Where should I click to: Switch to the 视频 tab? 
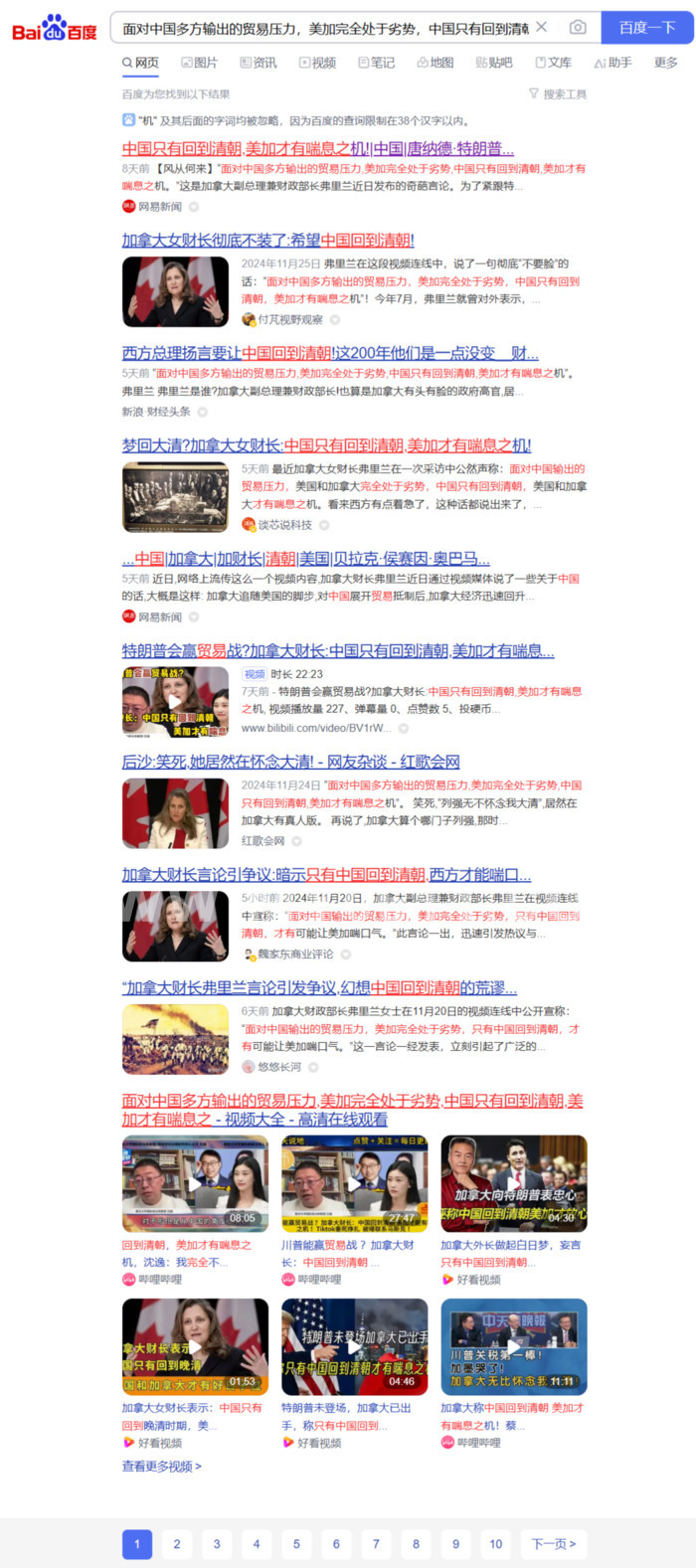(x=318, y=63)
